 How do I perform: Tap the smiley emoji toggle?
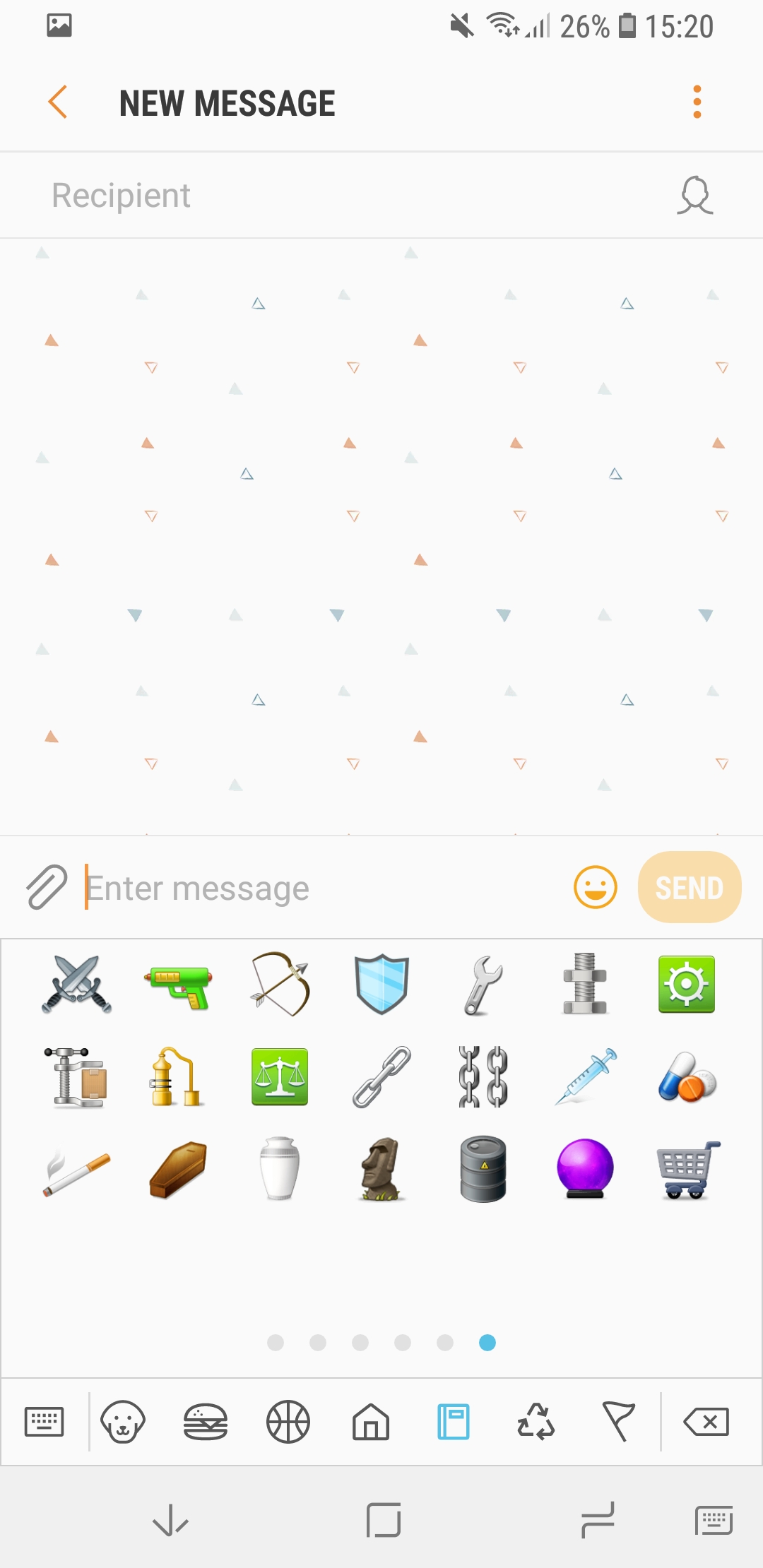point(595,887)
